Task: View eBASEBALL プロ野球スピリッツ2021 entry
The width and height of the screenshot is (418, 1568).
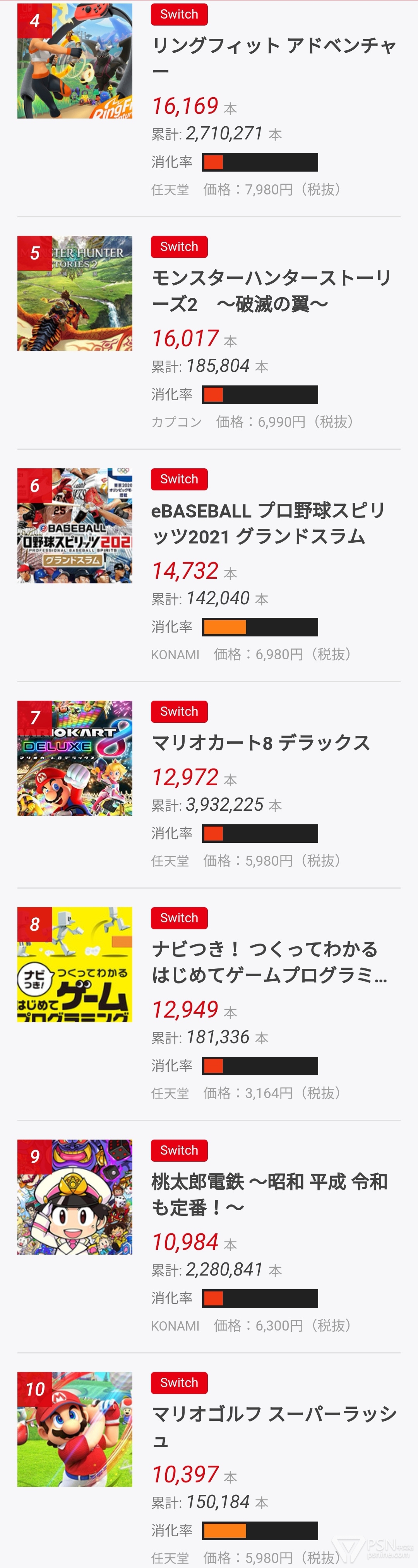Action: (x=268, y=523)
